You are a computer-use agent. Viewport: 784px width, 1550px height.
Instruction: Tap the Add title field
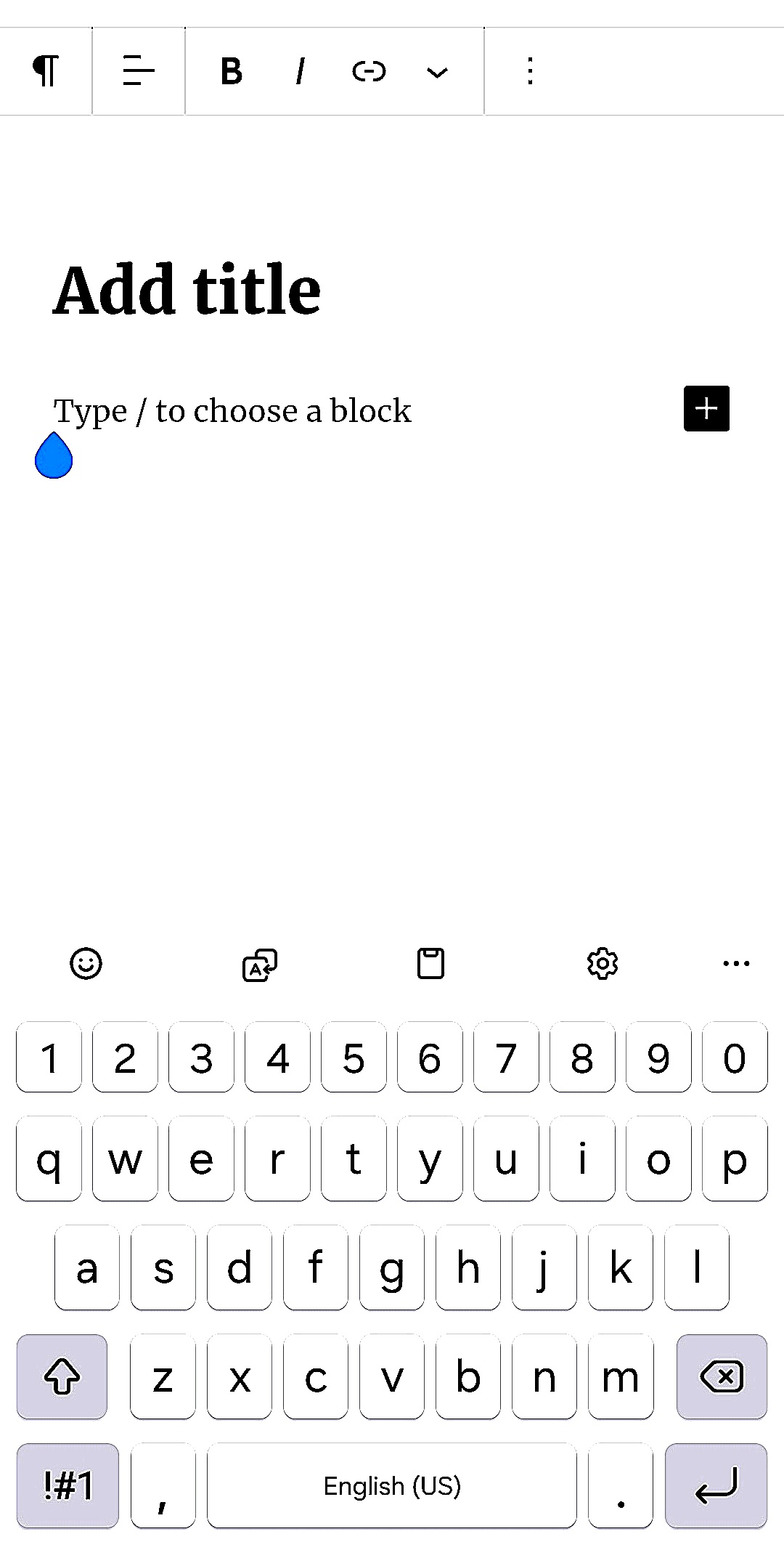tap(187, 291)
